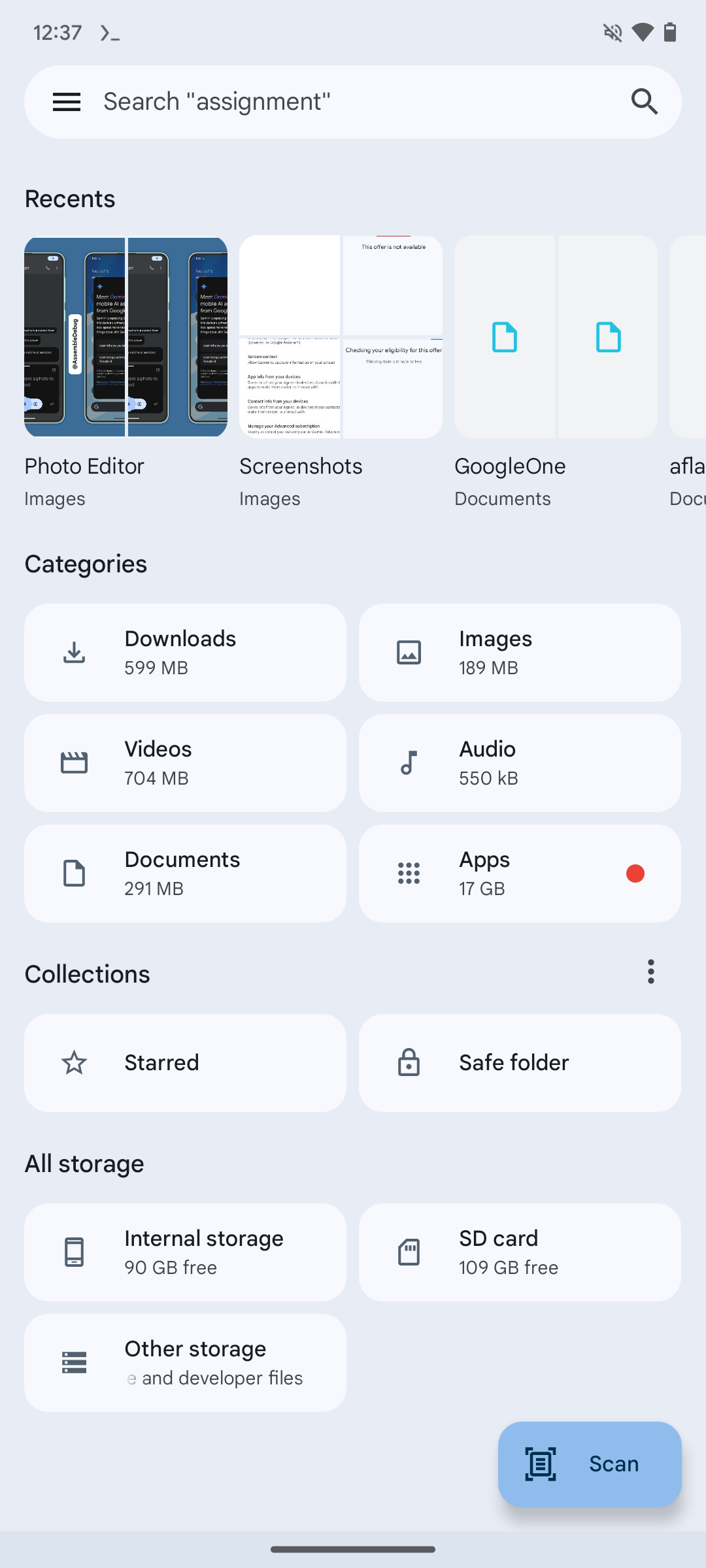706x1568 pixels.
Task: Open the Starred collection
Action: [x=185, y=1063]
